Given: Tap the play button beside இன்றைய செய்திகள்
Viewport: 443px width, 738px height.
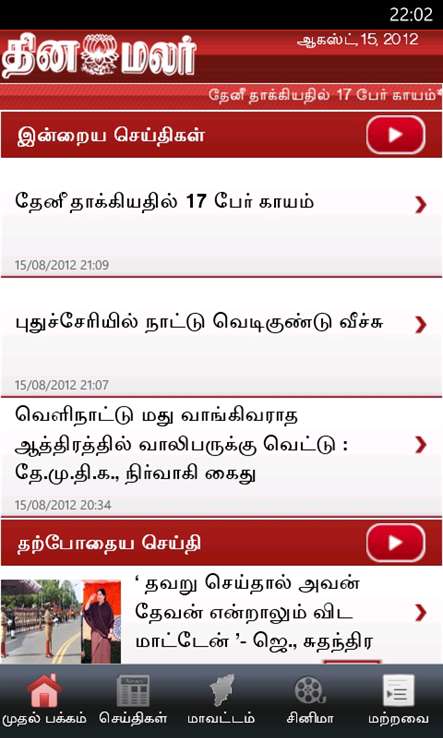Looking at the screenshot, I should click(x=395, y=135).
